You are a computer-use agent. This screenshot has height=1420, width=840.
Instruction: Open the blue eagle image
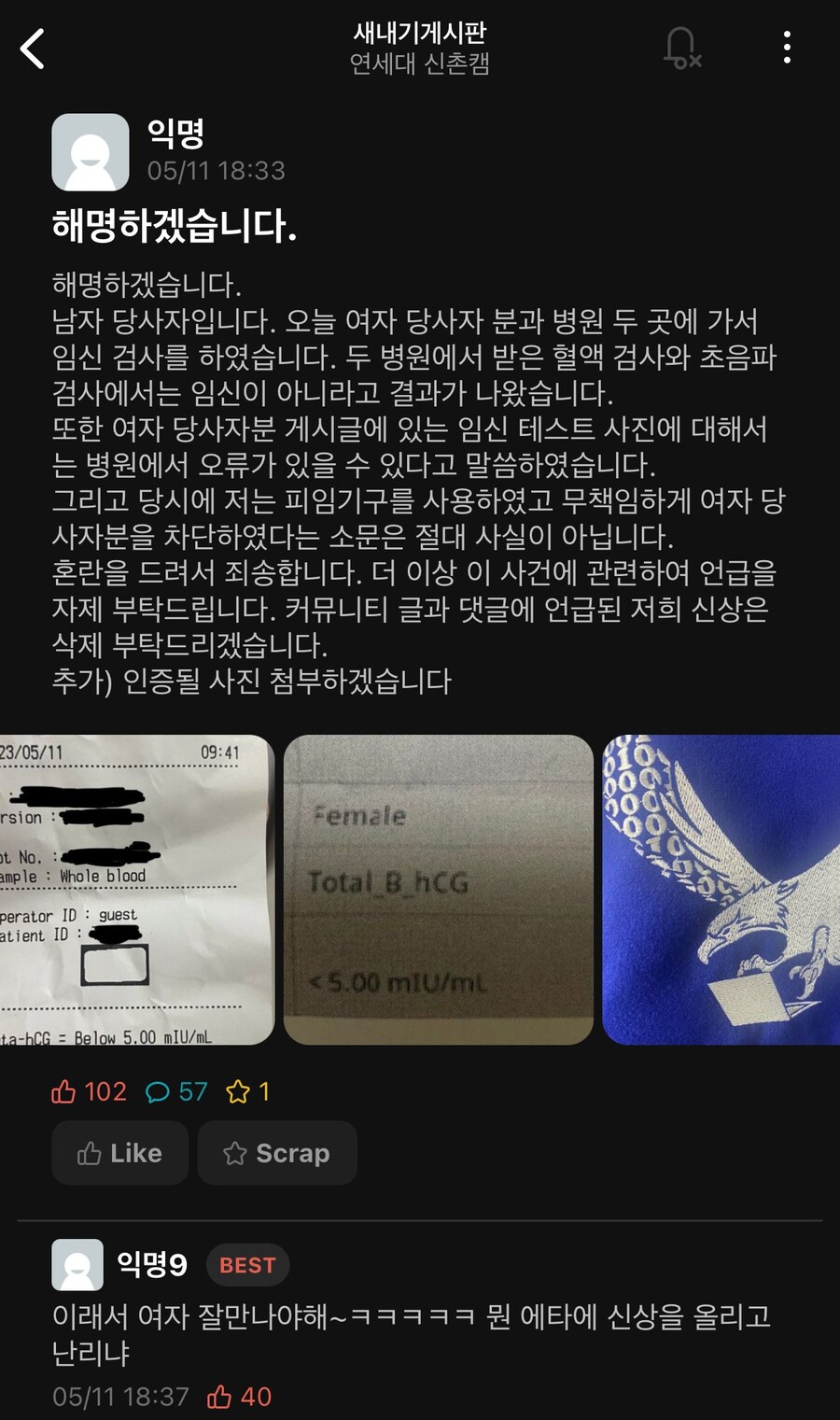[721, 889]
